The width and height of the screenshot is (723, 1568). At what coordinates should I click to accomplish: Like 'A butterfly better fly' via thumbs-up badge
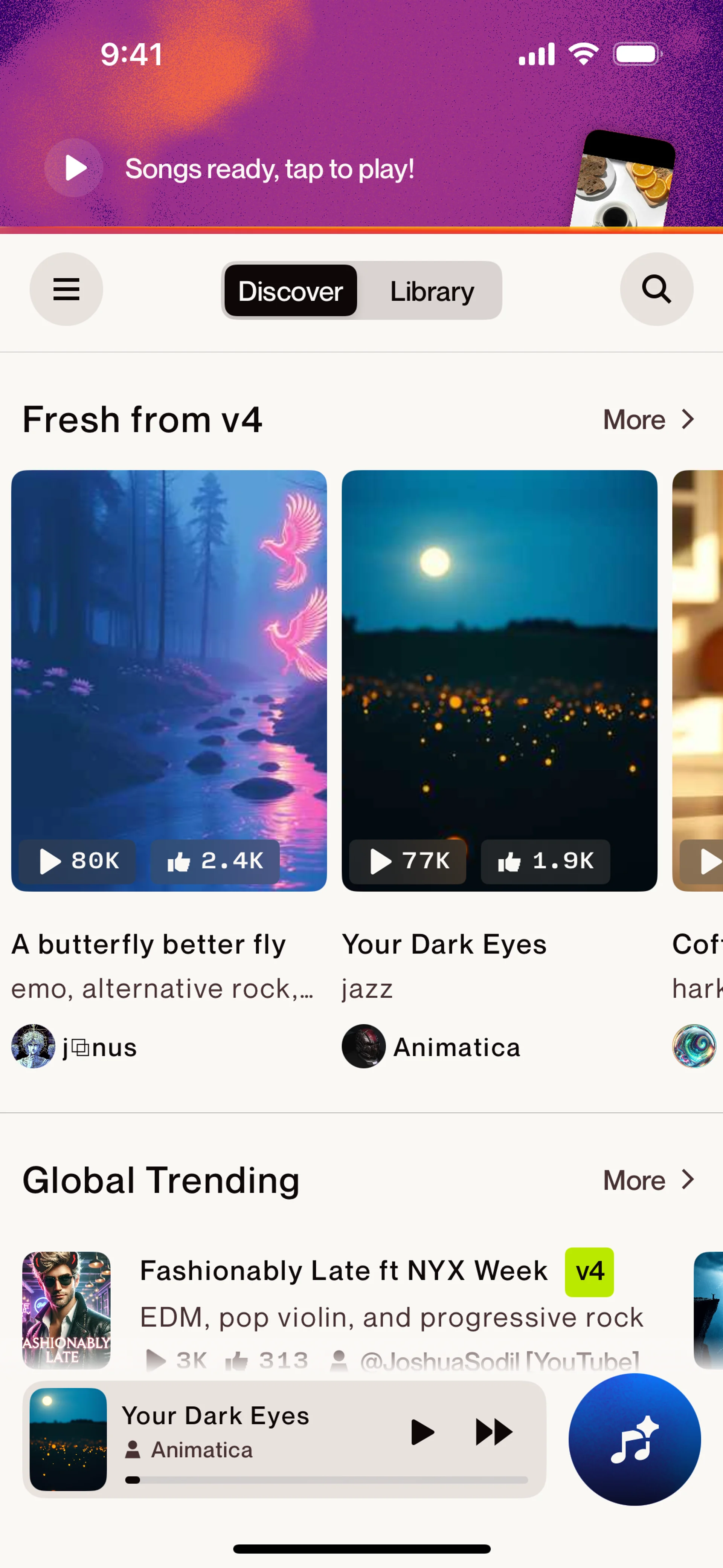[214, 861]
